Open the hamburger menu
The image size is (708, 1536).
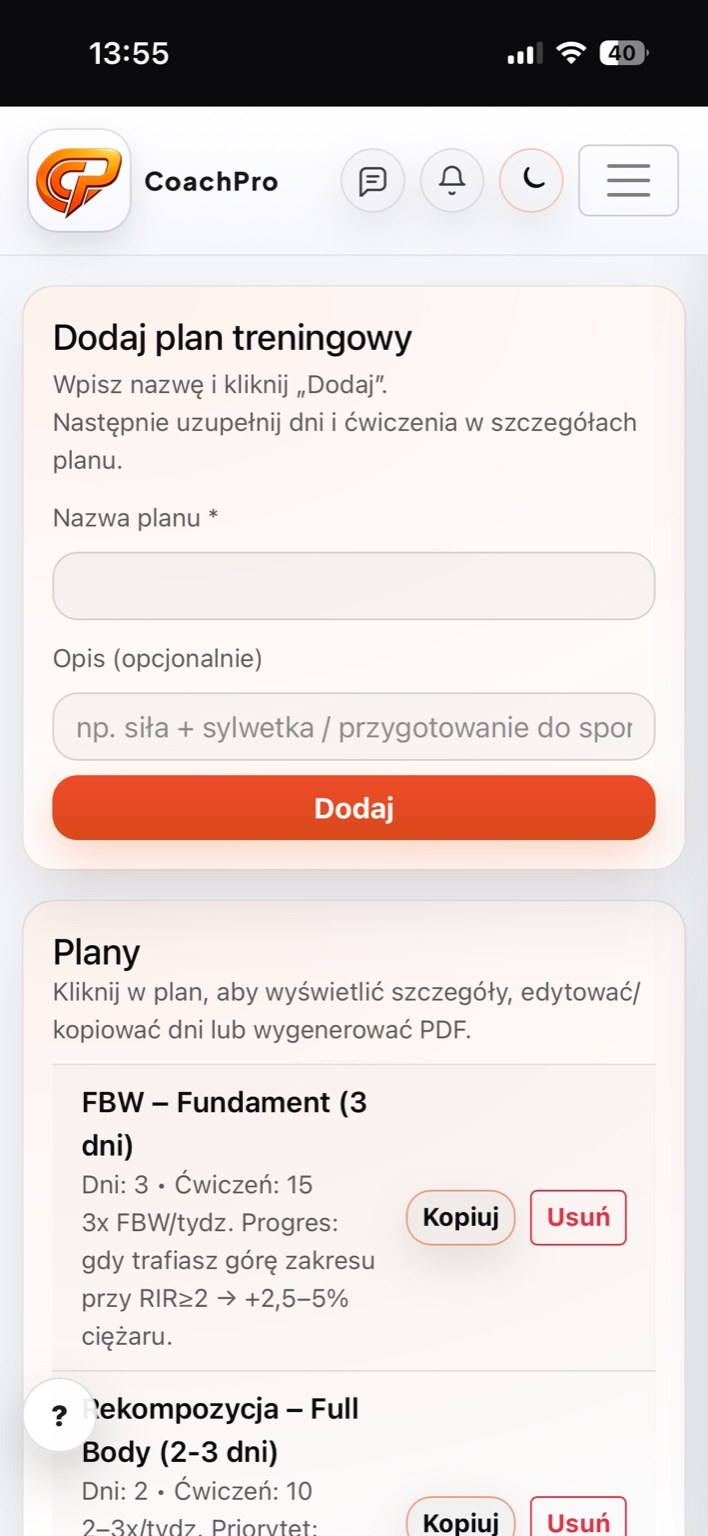(x=628, y=181)
